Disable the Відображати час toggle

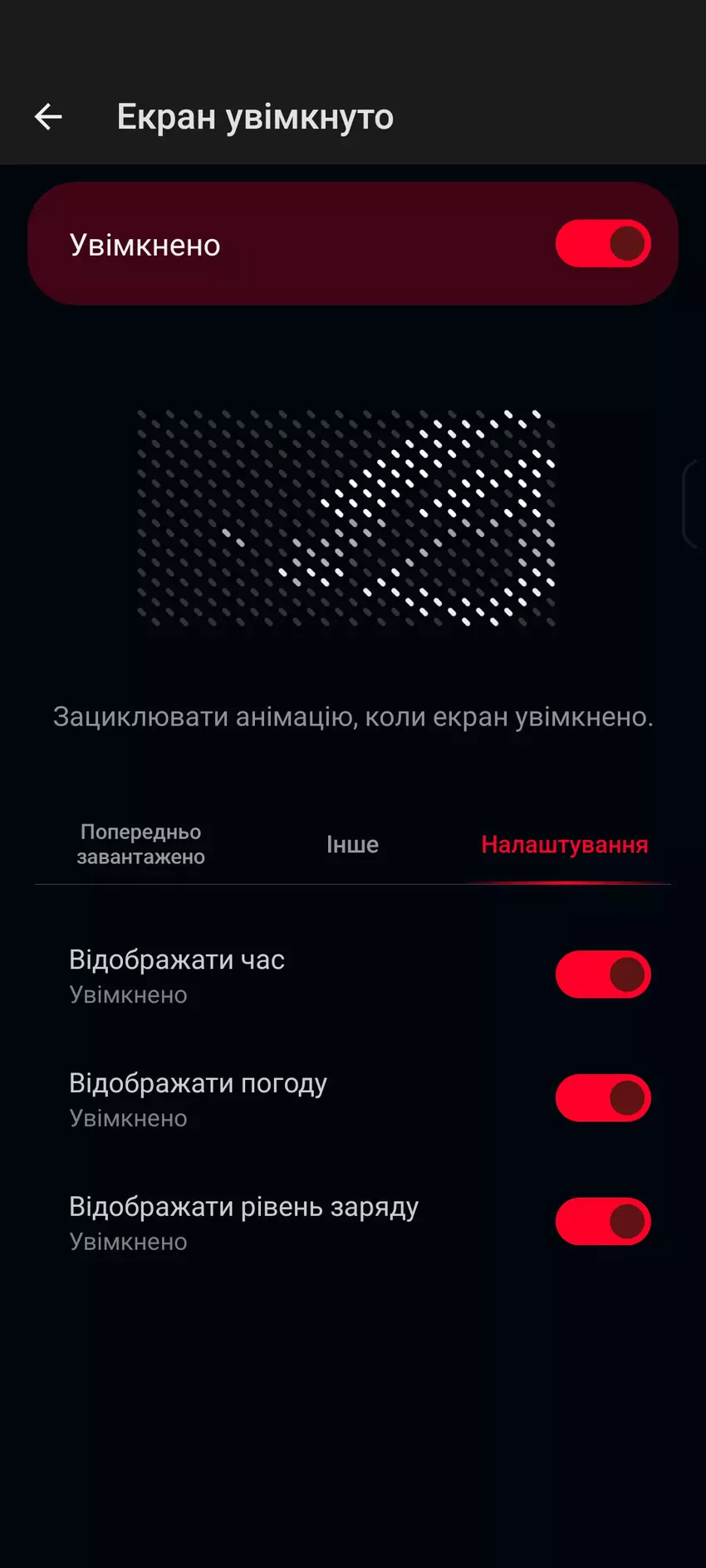click(602, 975)
